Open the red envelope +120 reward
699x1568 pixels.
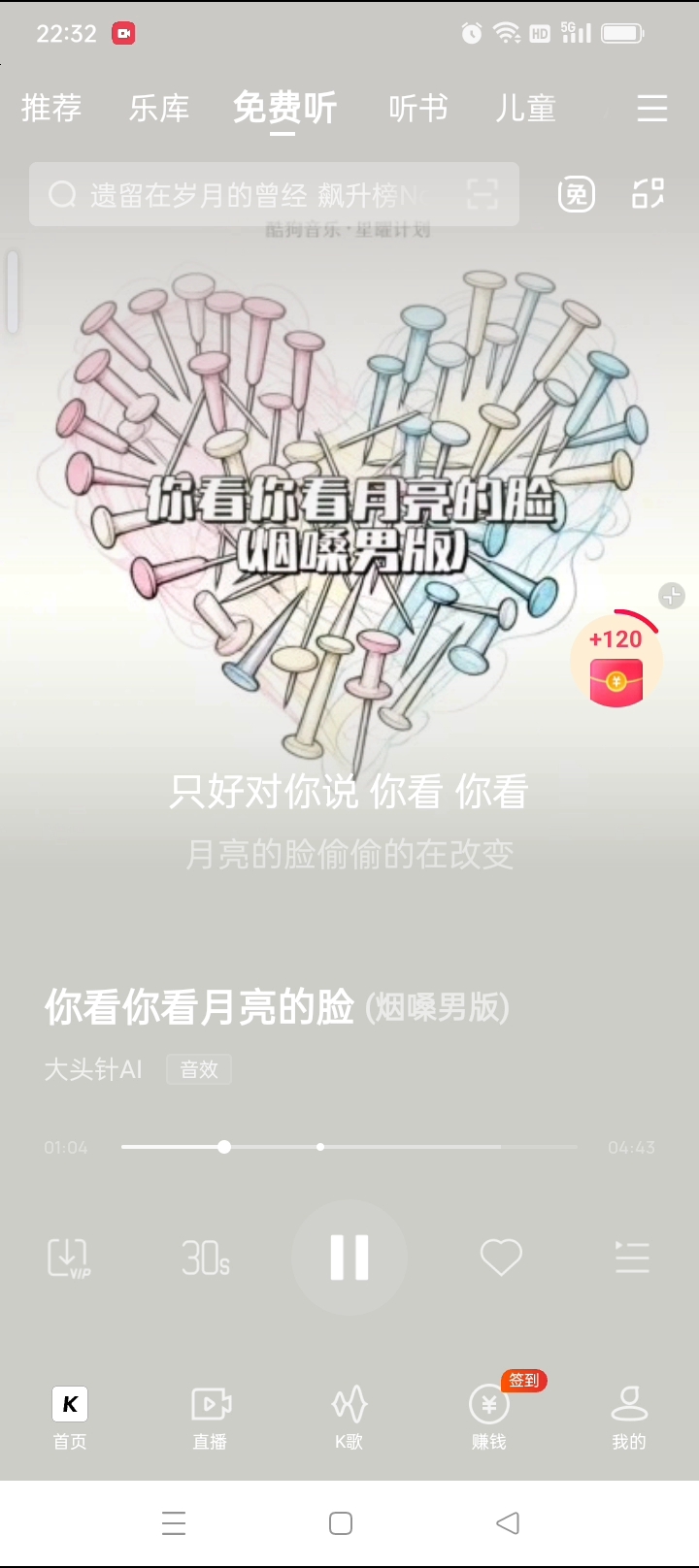coord(616,670)
